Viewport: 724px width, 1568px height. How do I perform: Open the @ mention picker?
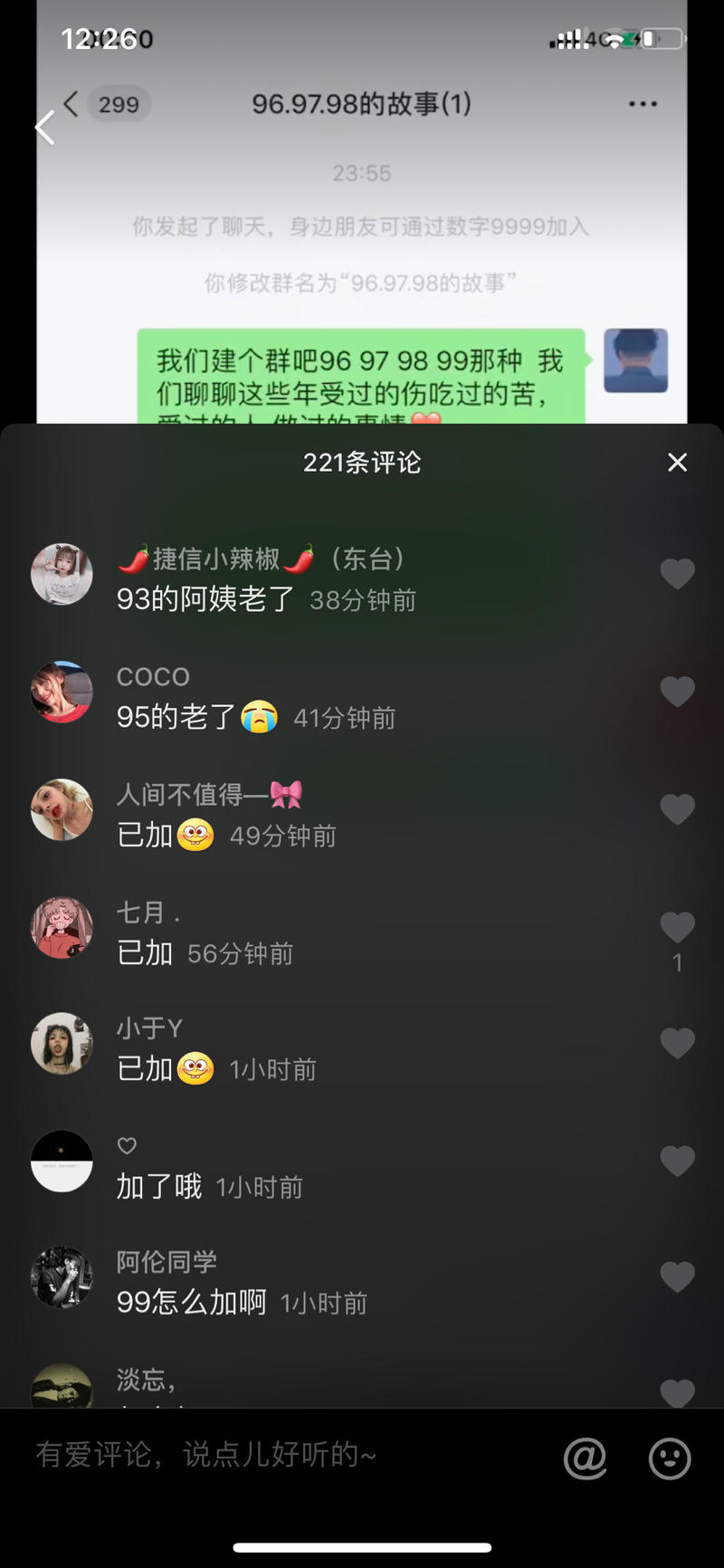click(586, 1458)
